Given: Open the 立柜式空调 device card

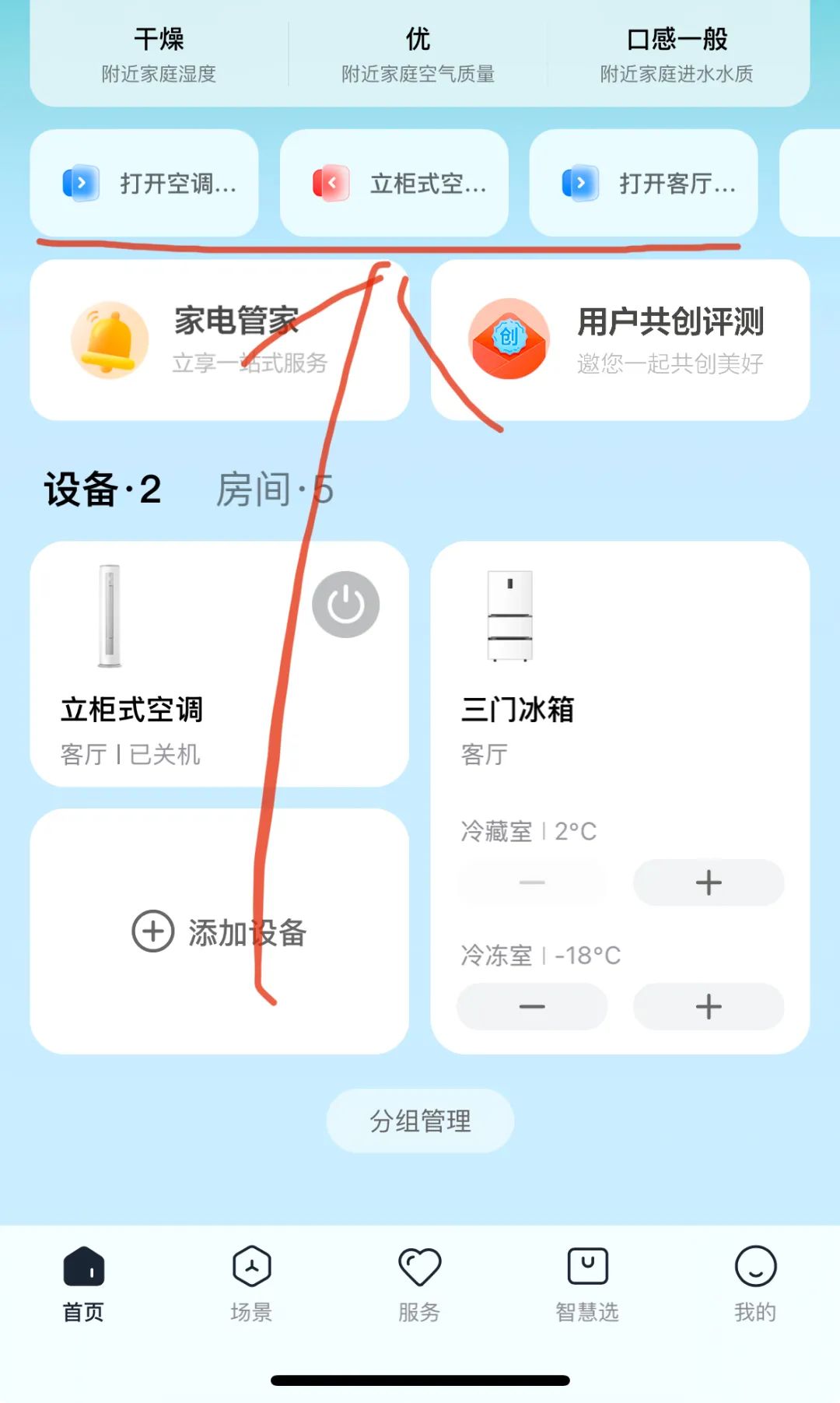Looking at the screenshot, I should (156, 708).
